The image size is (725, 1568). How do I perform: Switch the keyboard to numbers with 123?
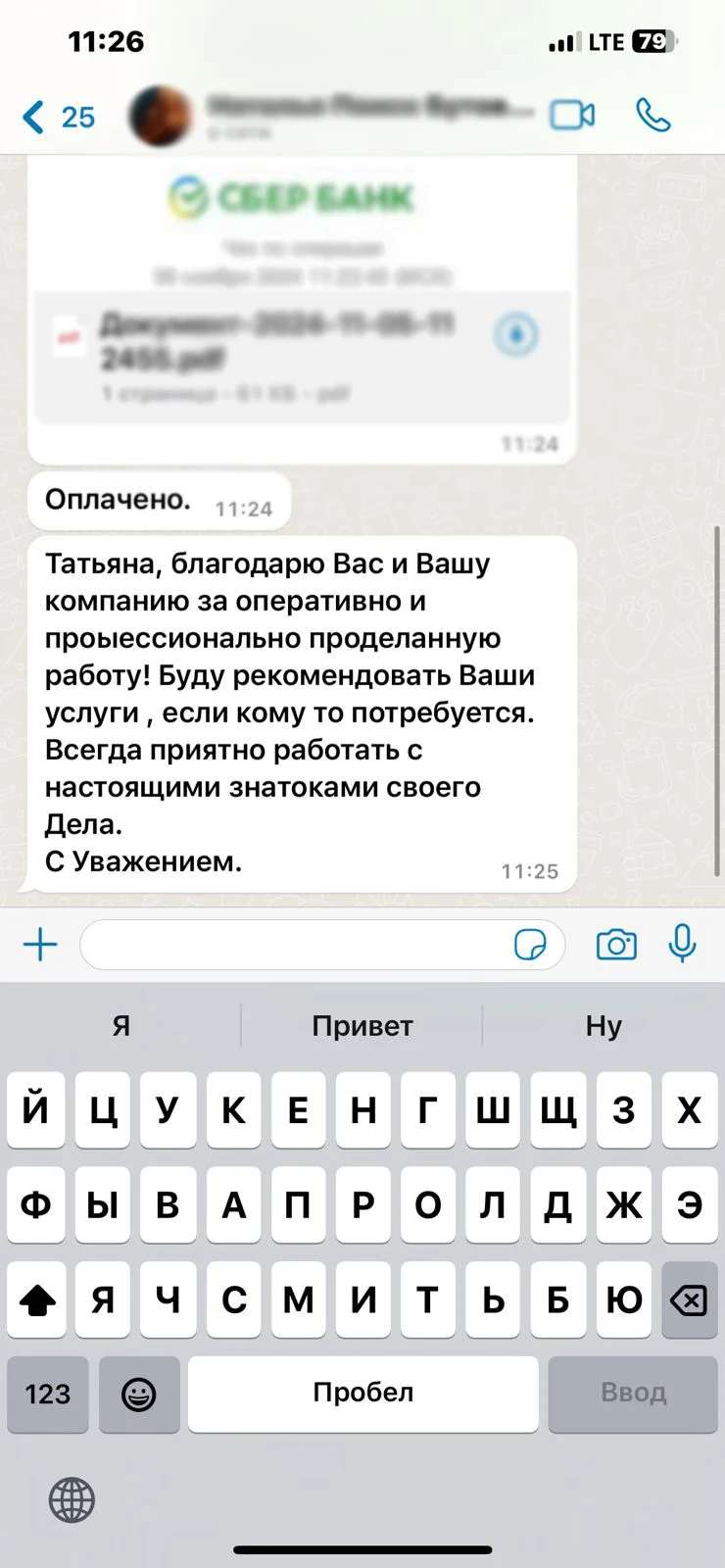click(48, 1394)
